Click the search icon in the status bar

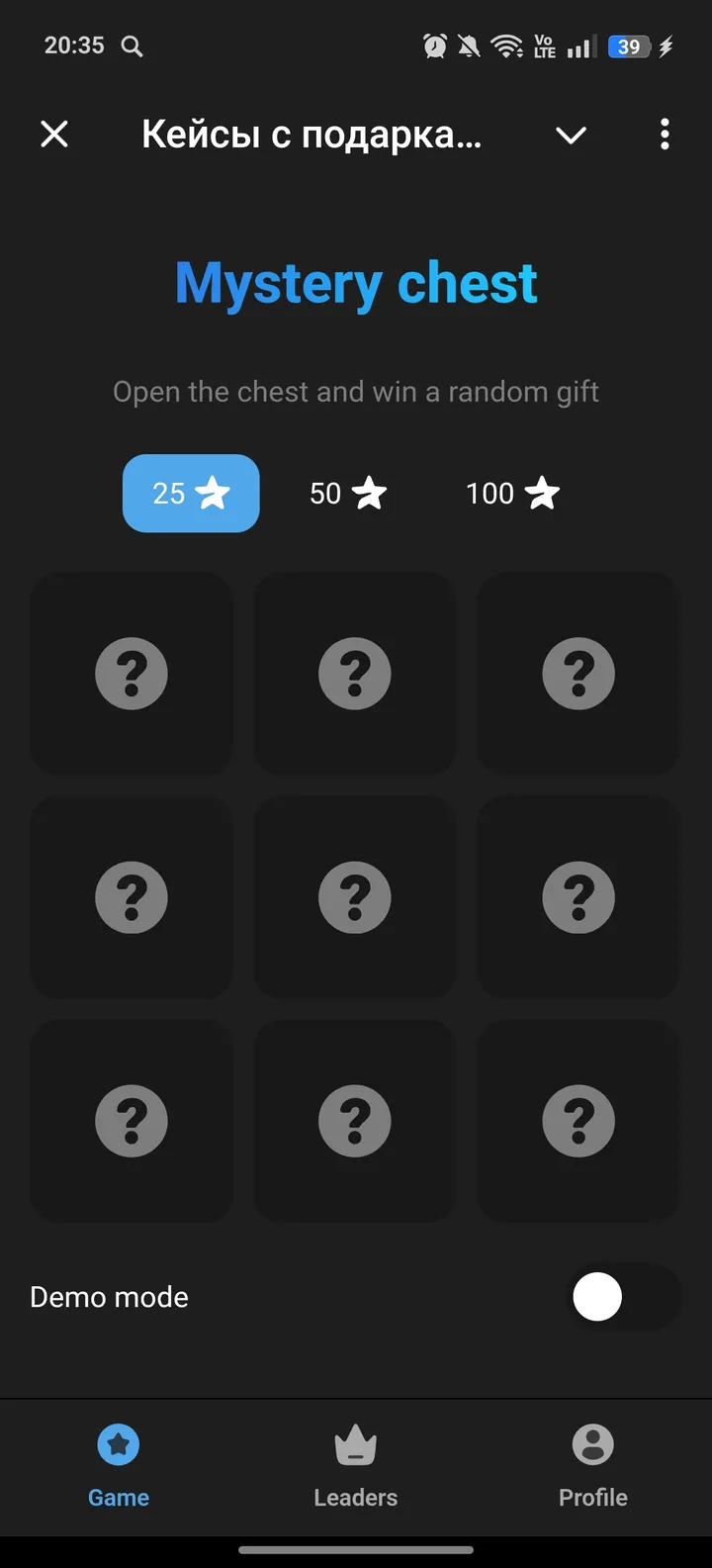pos(132,46)
